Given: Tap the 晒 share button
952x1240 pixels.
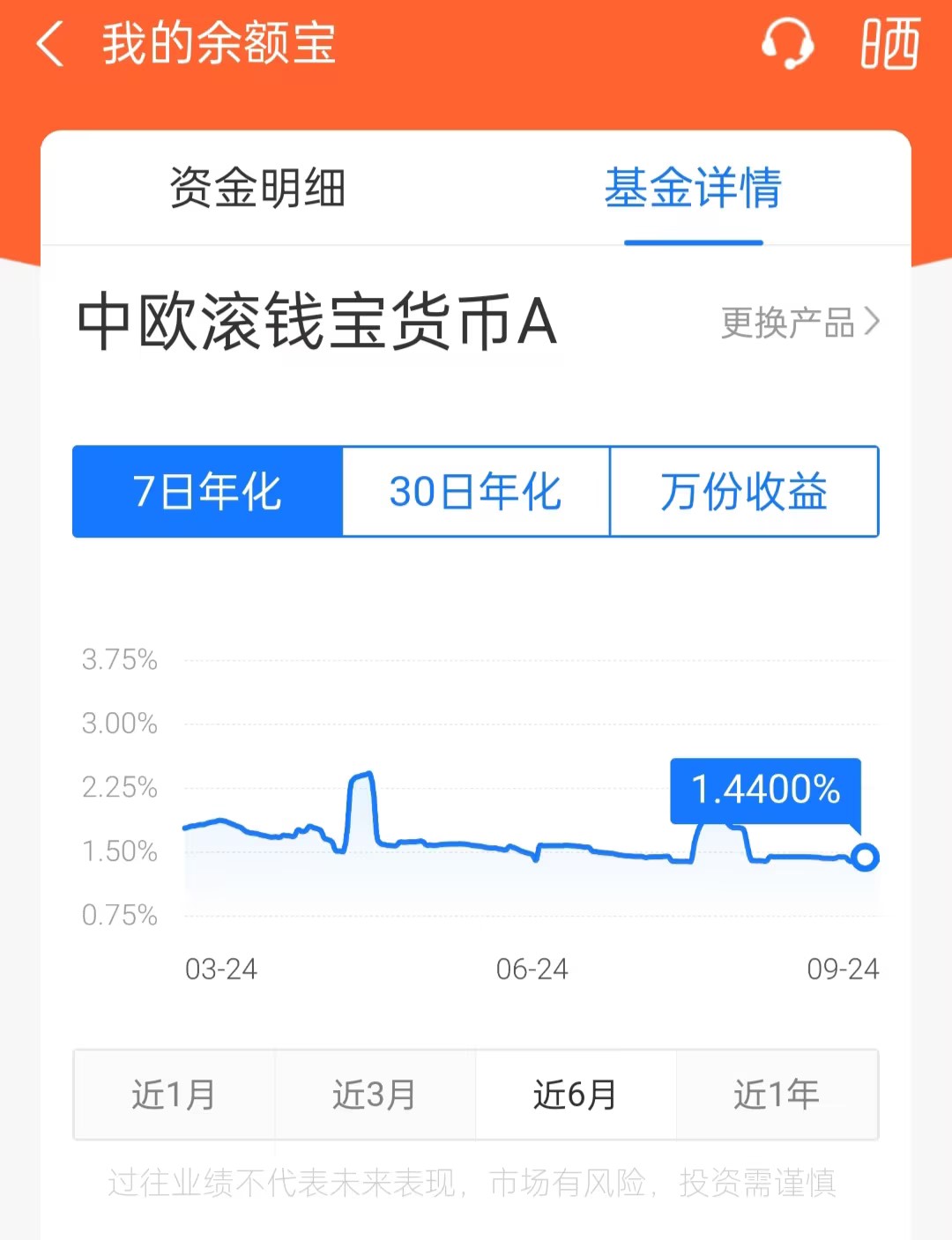Looking at the screenshot, I should [x=890, y=44].
